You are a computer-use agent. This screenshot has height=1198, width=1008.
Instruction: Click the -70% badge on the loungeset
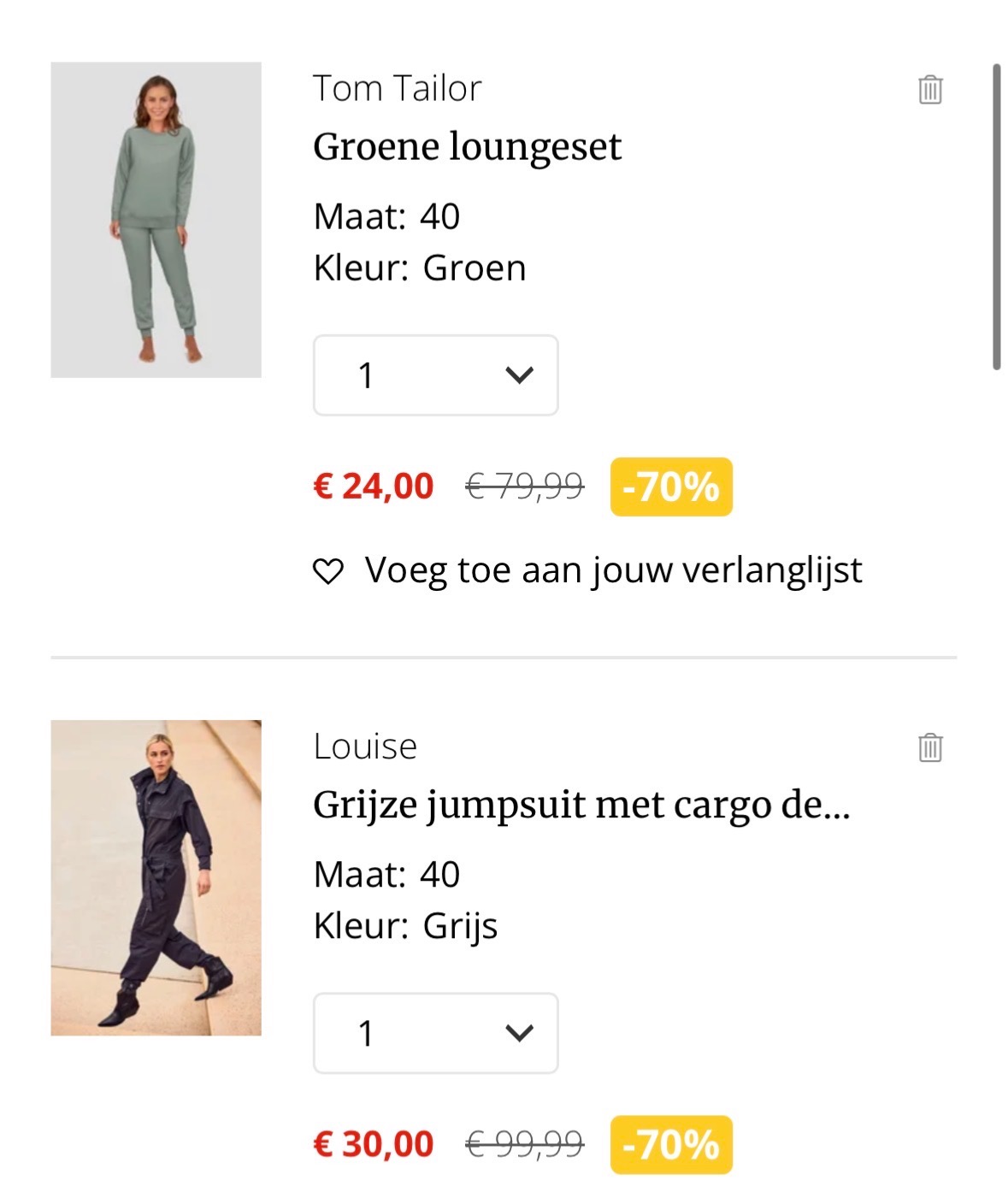672,488
